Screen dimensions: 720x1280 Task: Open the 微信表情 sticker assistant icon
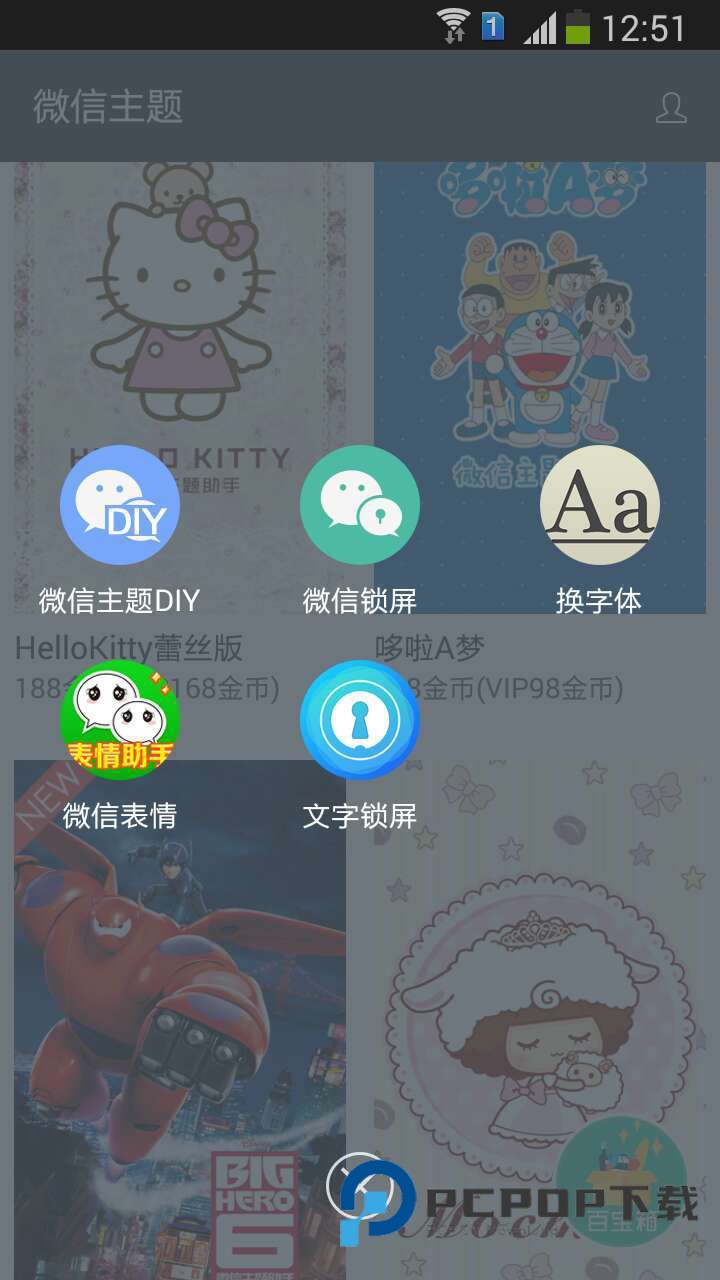point(120,720)
